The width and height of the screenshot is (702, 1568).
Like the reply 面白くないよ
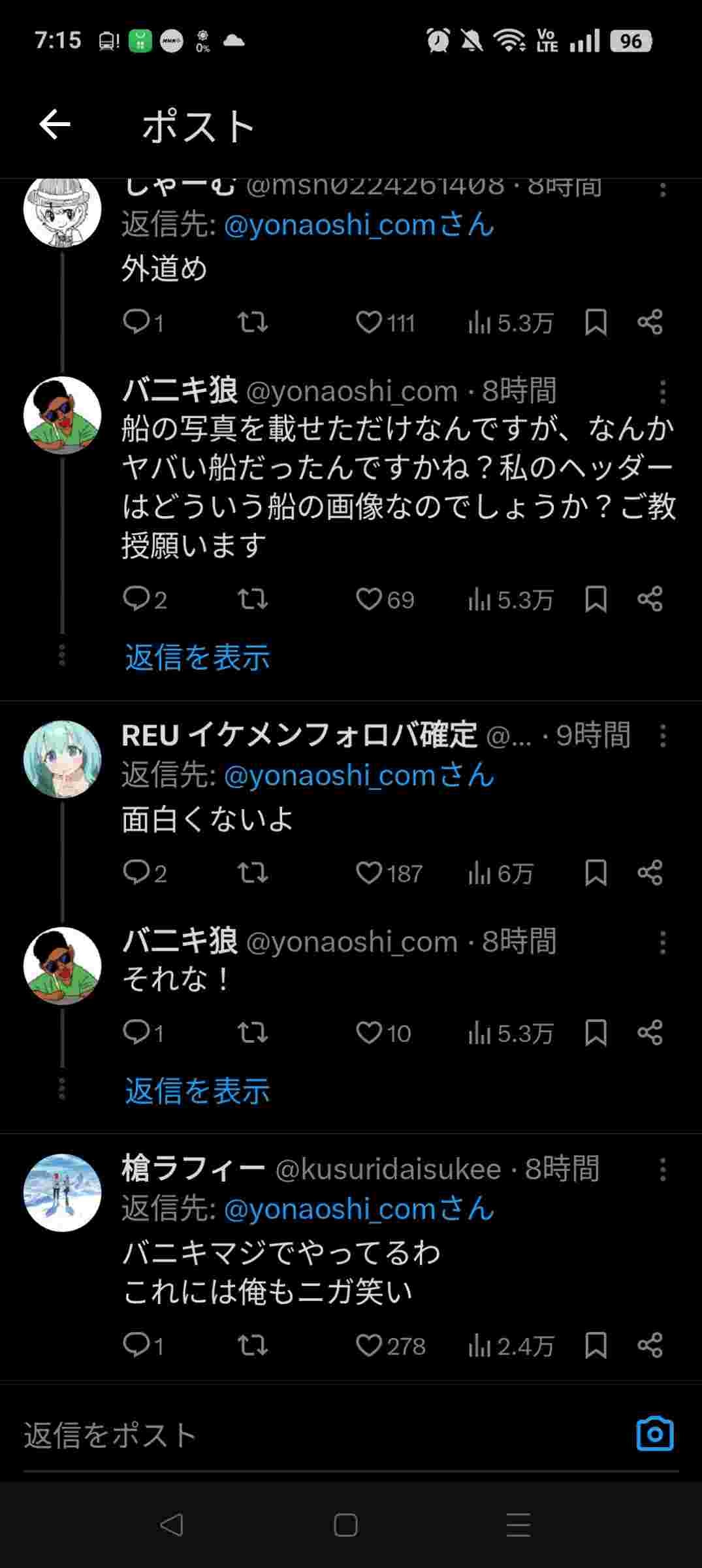(x=369, y=873)
